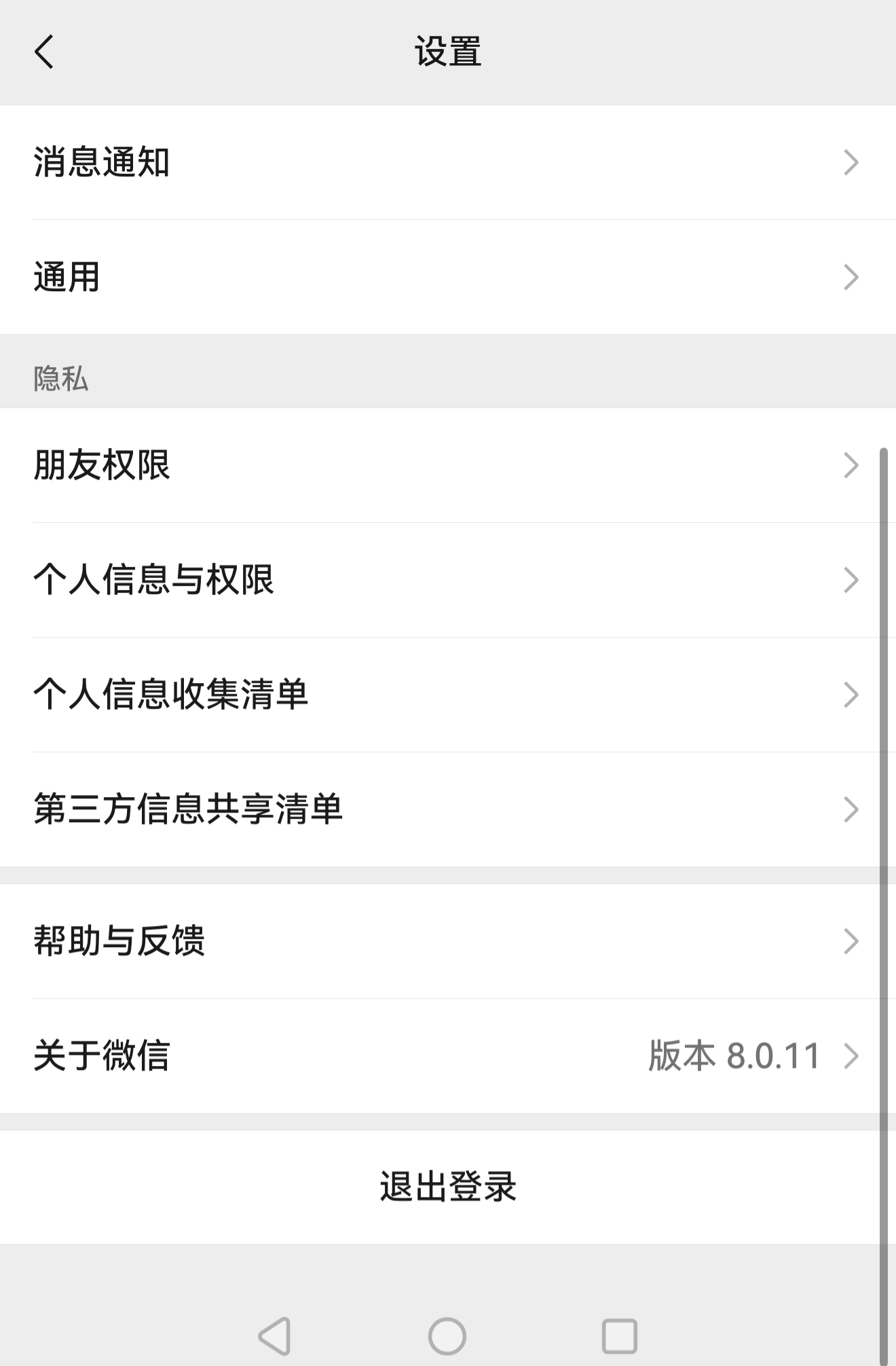Open 通用 settings
896x1366 pixels.
tap(448, 277)
